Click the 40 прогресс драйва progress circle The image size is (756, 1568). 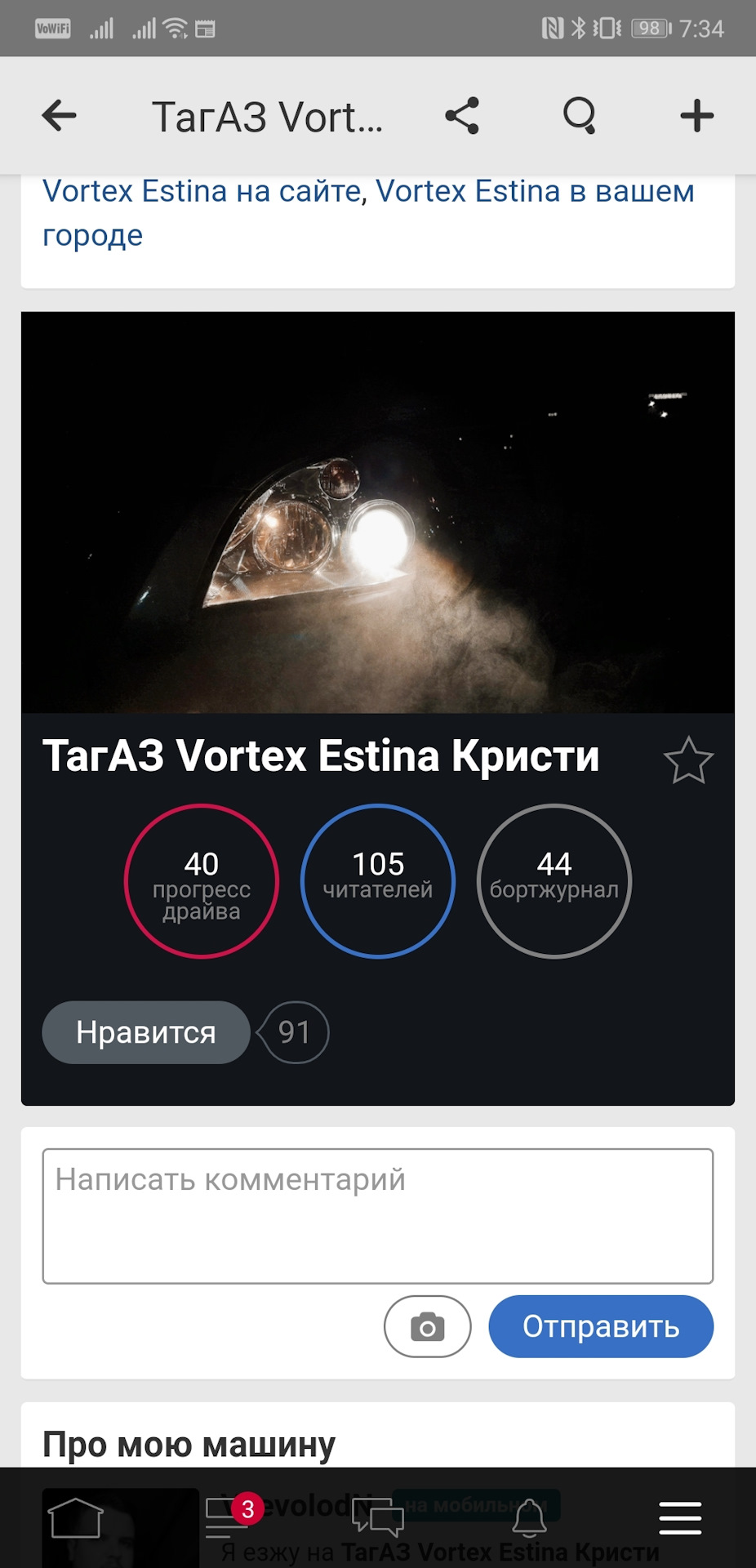pyautogui.click(x=201, y=882)
